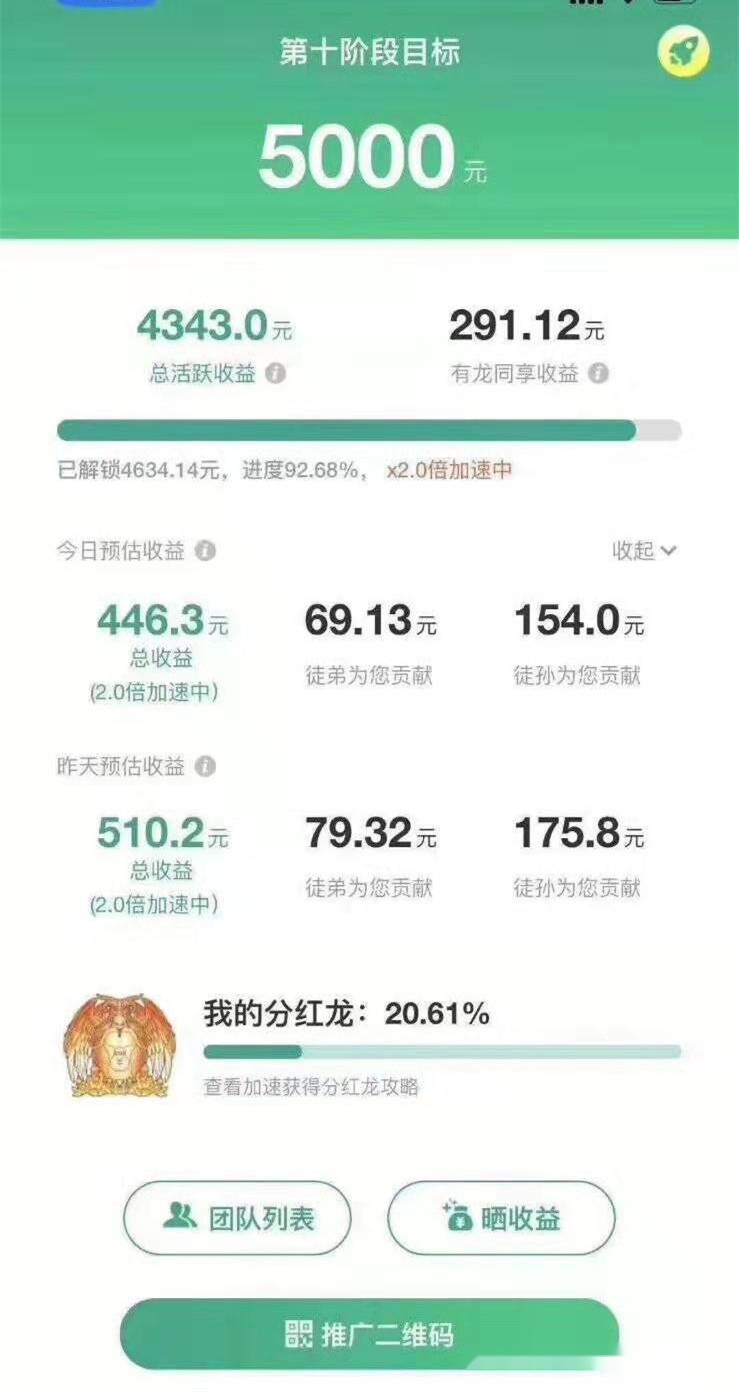Open the 团队列表 team list
This screenshot has height=1394, width=739.
(237, 1218)
